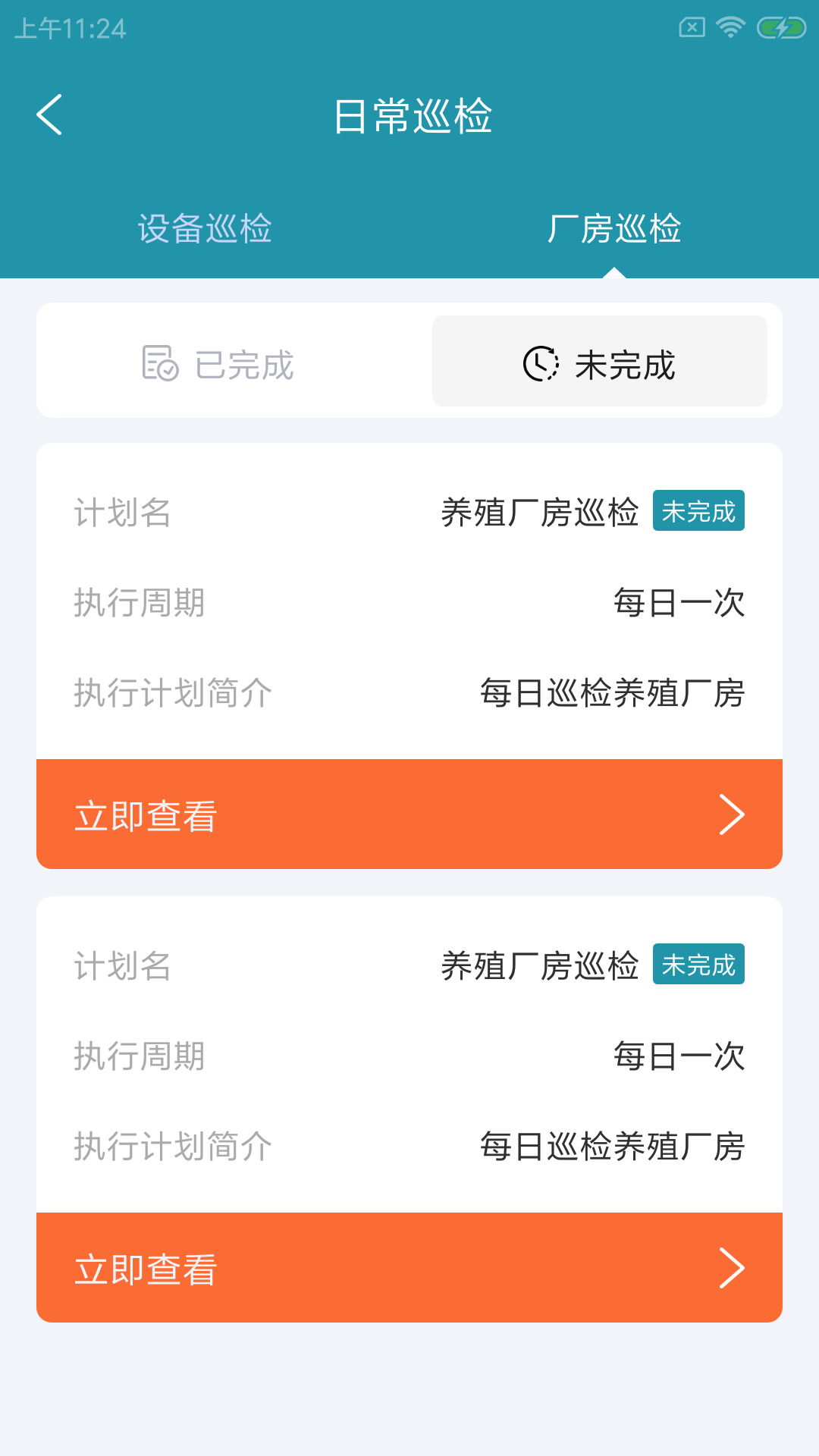Screen dimensions: 819x1456
Task: Click the clock icon beside 未完成
Action: (x=539, y=362)
